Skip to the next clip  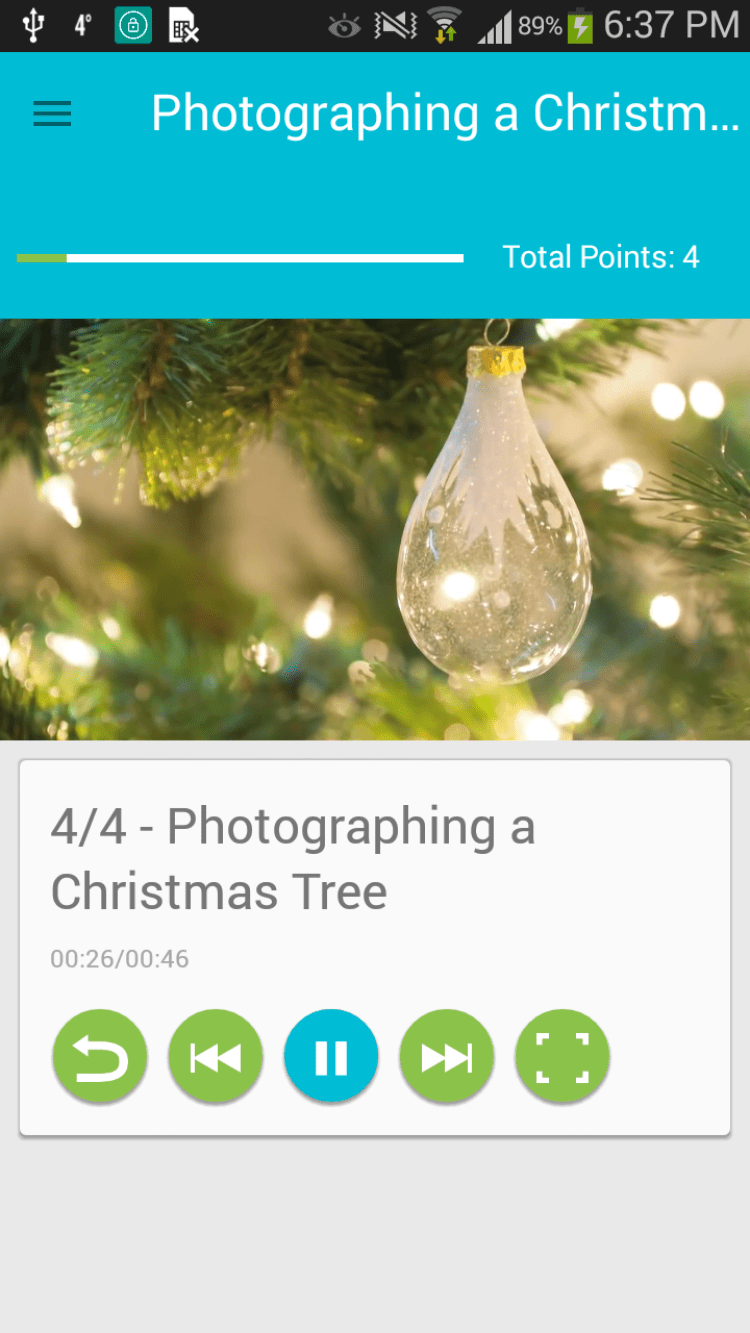pos(446,1057)
